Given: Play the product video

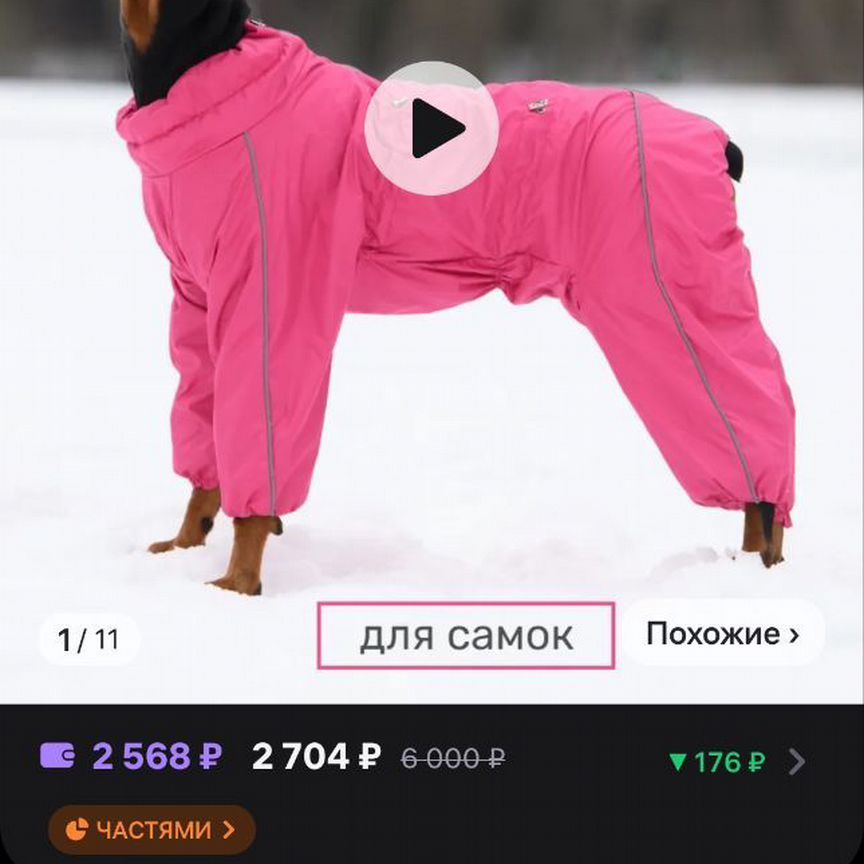Looking at the screenshot, I should pyautogui.click(x=431, y=128).
